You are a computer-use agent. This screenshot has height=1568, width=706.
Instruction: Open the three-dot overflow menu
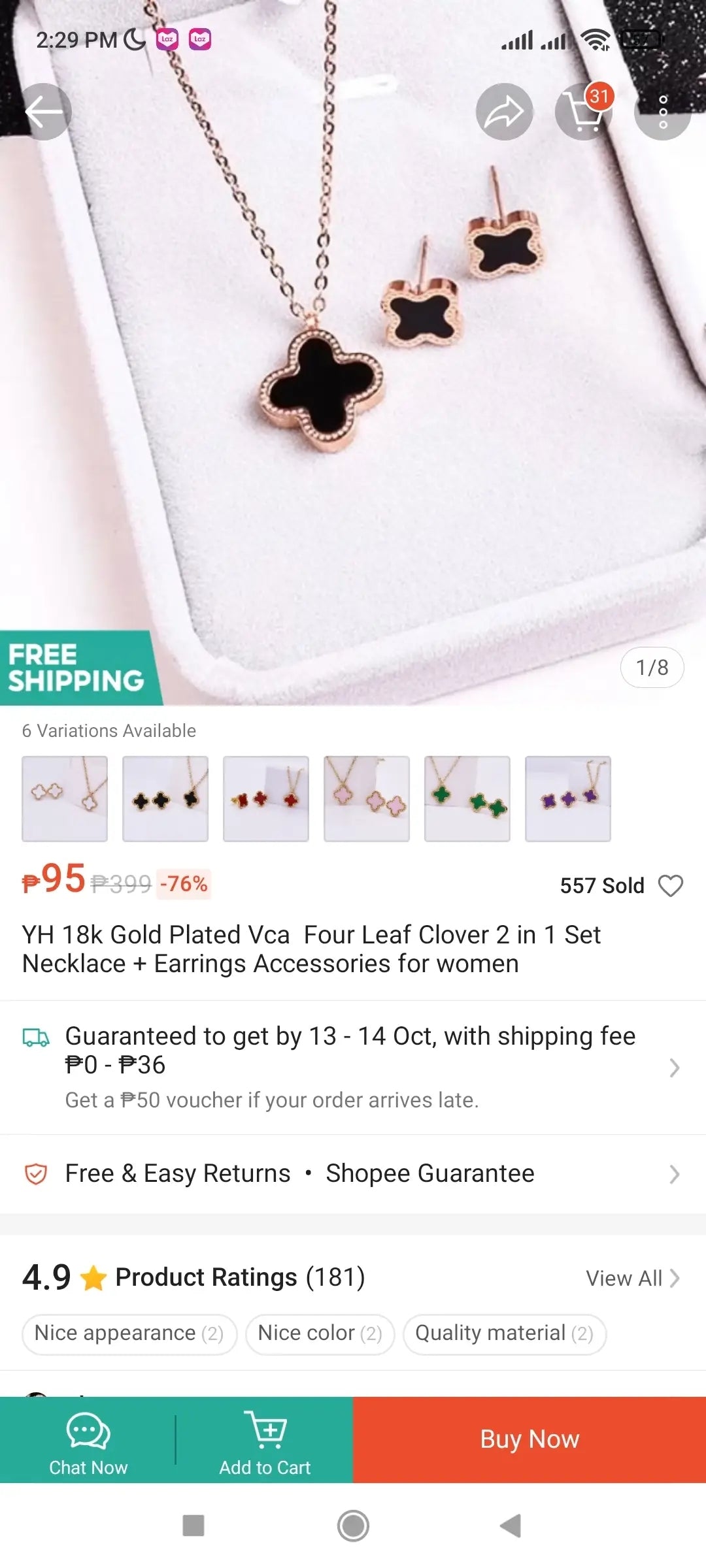[662, 112]
